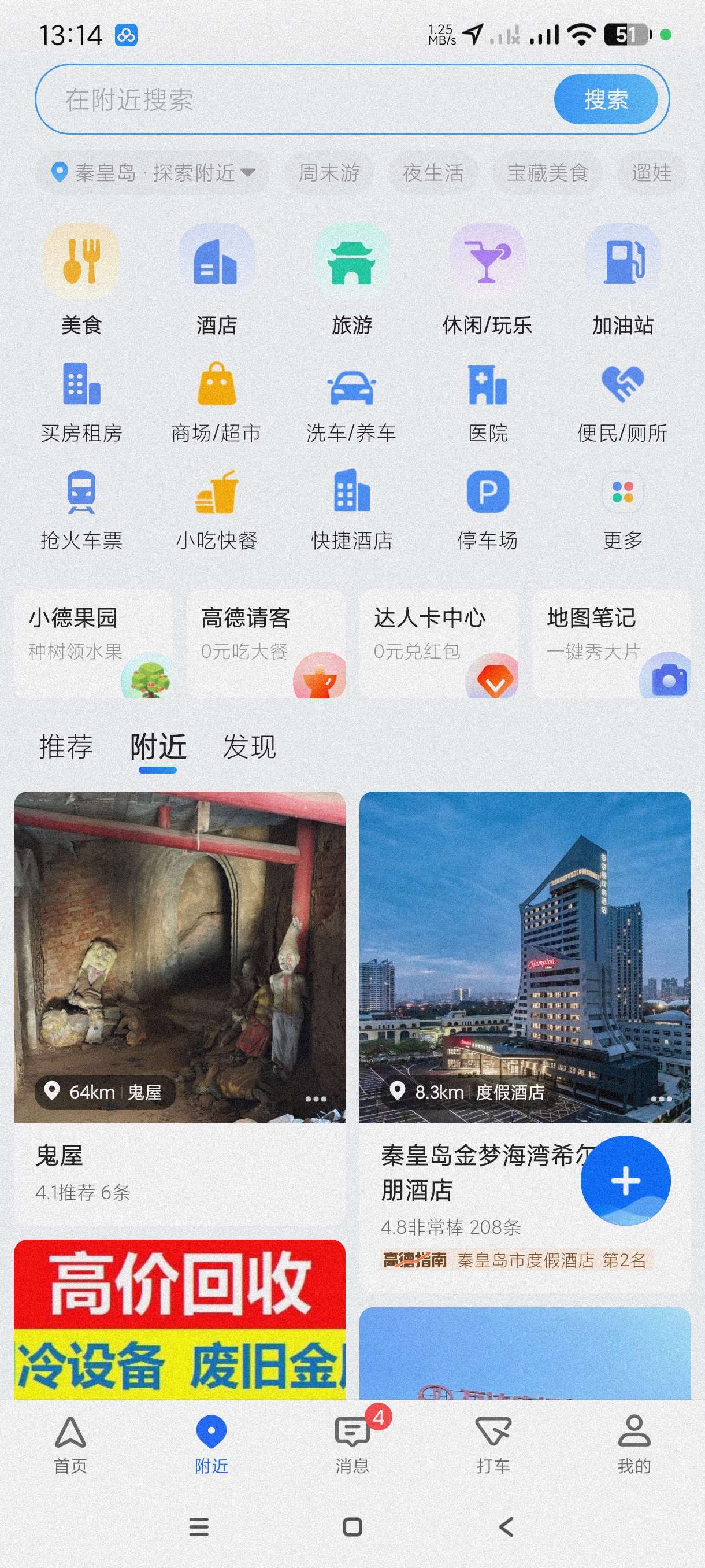Expand the 秦皇岛·探索附近 location dropdown

click(153, 173)
